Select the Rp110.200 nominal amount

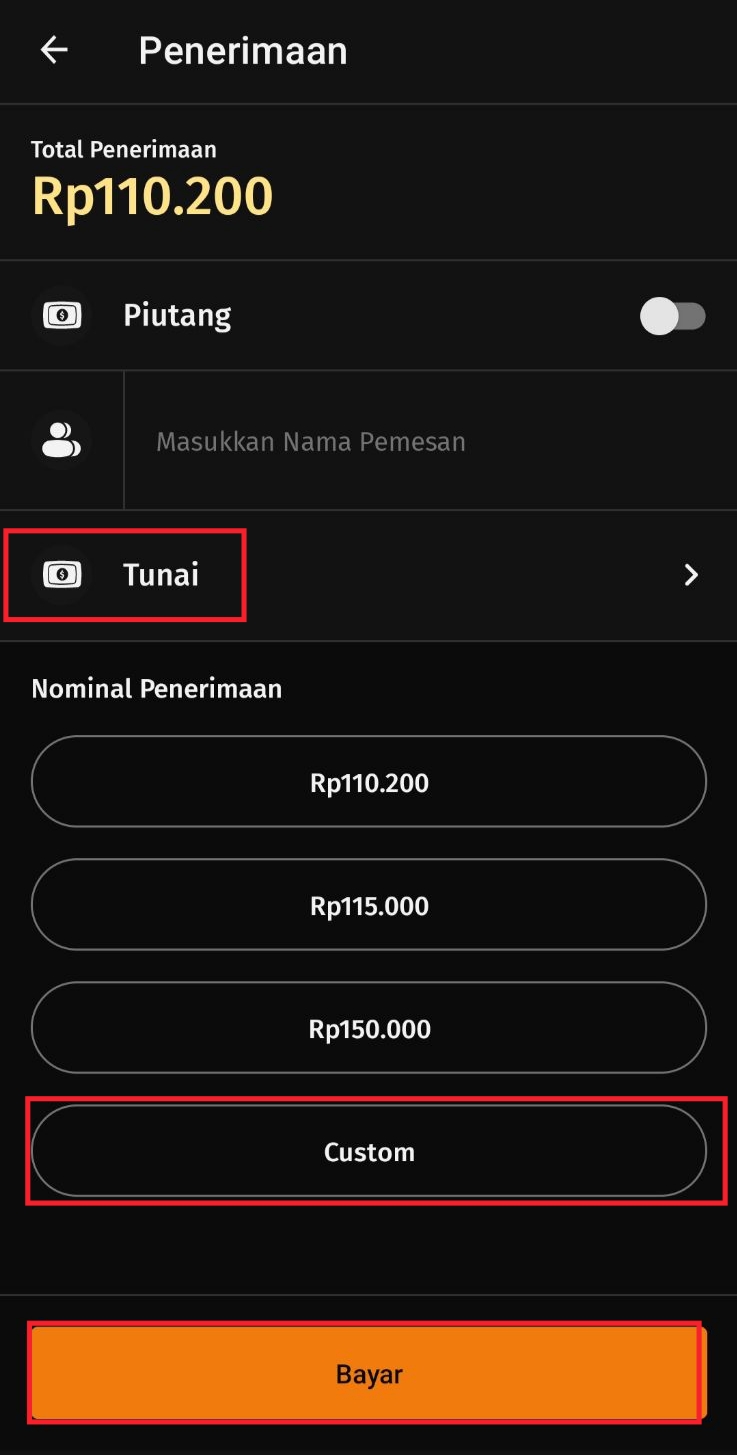[368, 782]
